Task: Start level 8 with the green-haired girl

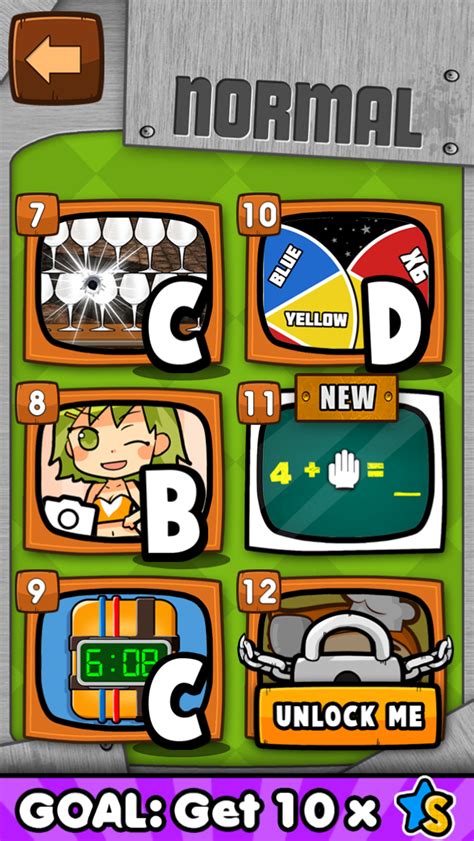Action: click(x=123, y=472)
